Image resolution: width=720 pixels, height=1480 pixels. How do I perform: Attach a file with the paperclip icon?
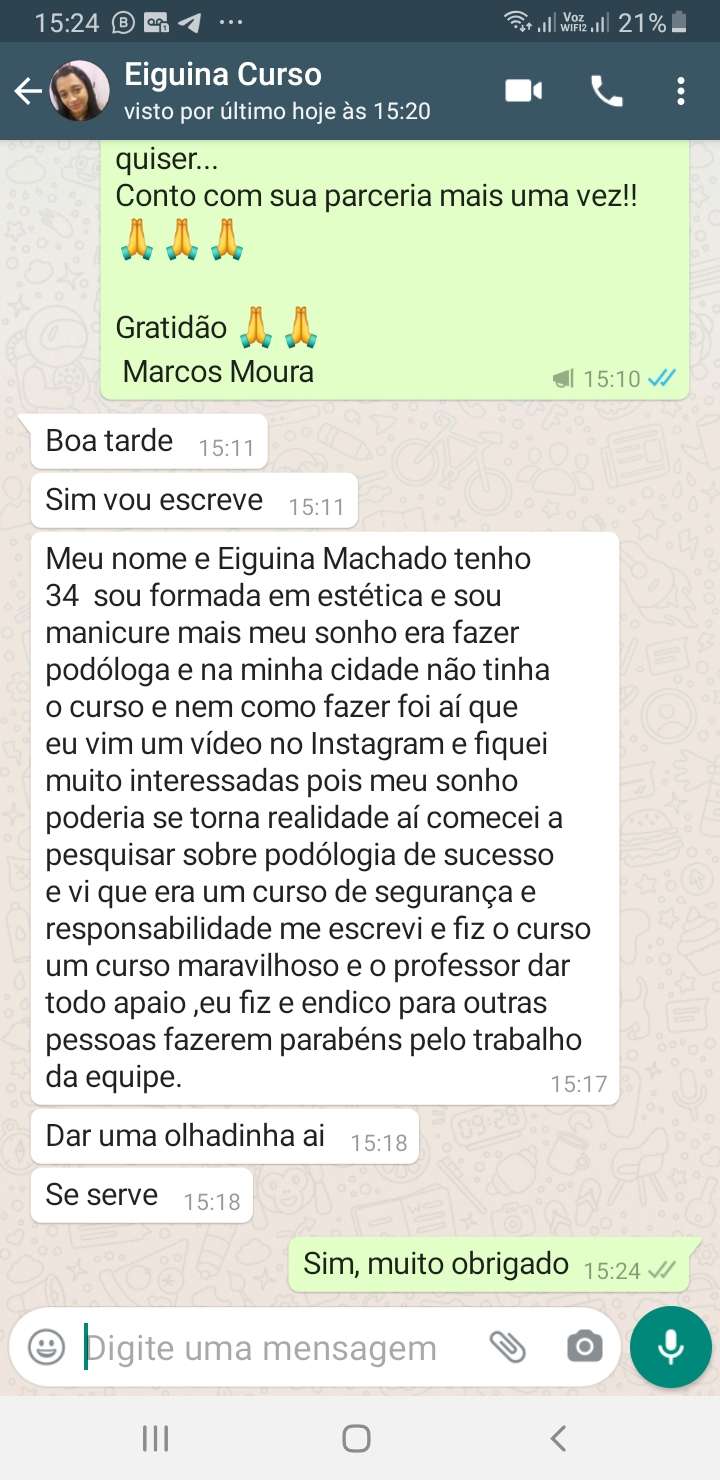(508, 1347)
